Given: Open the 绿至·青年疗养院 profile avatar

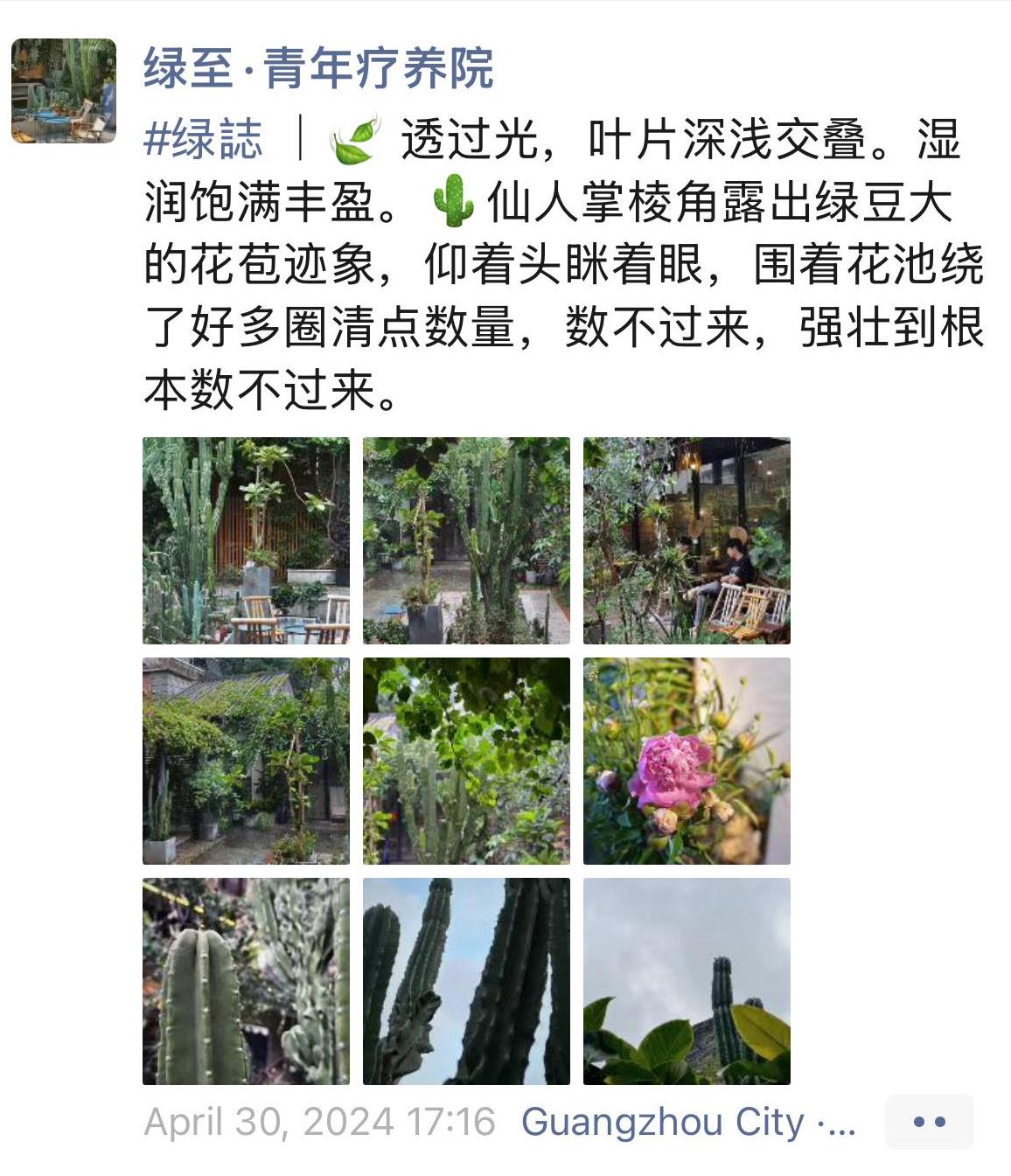Looking at the screenshot, I should click(x=64, y=90).
